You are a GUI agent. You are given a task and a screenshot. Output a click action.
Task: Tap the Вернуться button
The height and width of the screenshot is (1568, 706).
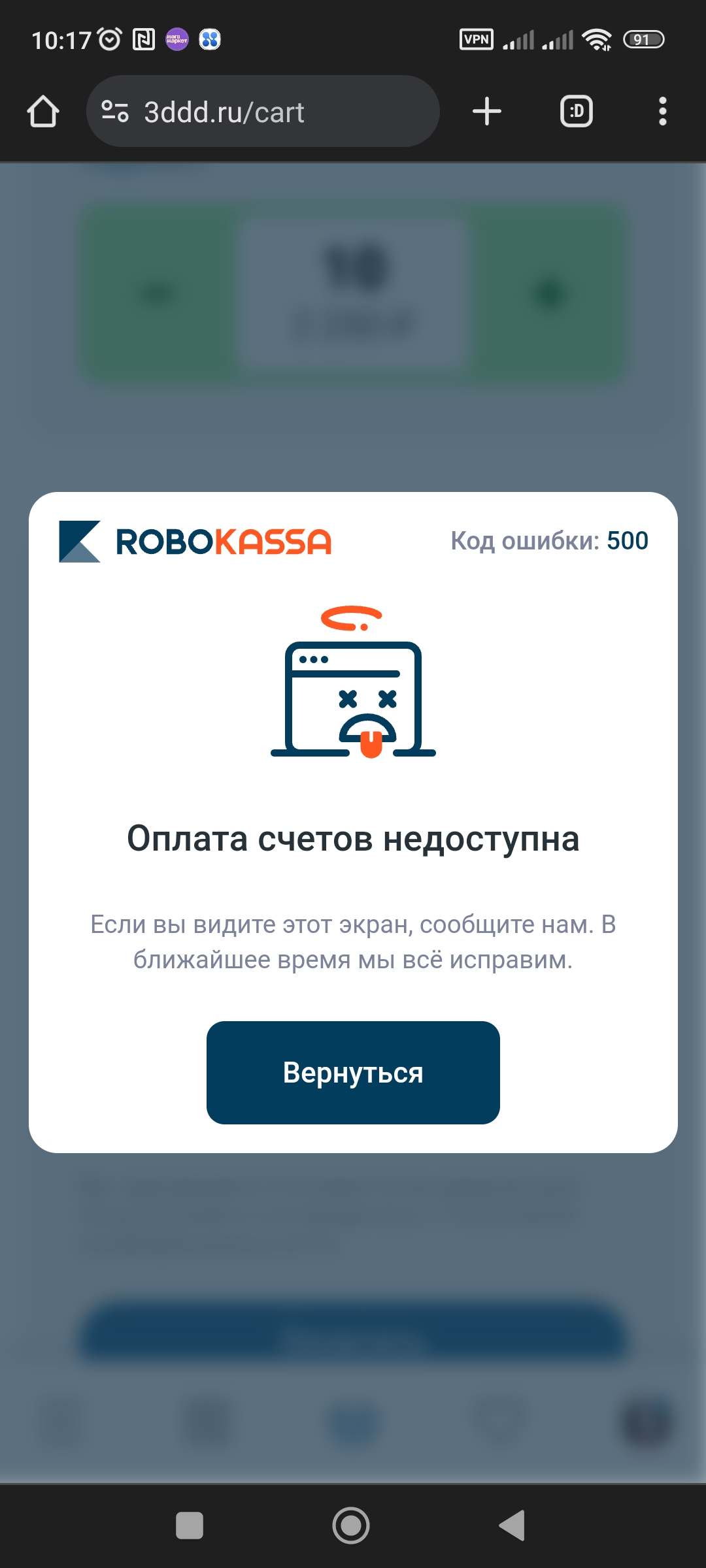tap(353, 1072)
